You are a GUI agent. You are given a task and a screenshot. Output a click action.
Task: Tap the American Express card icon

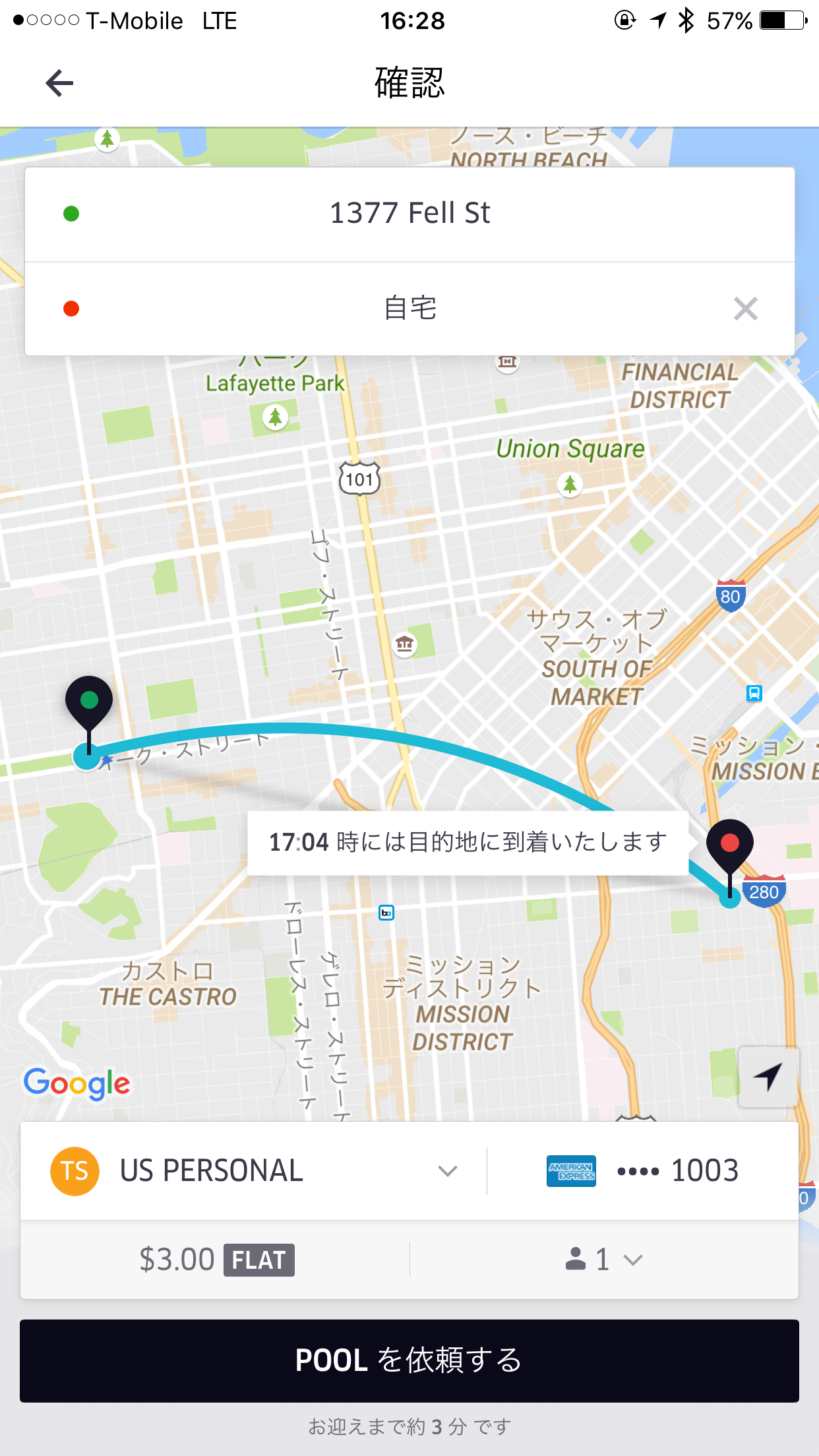pyautogui.click(x=571, y=1170)
